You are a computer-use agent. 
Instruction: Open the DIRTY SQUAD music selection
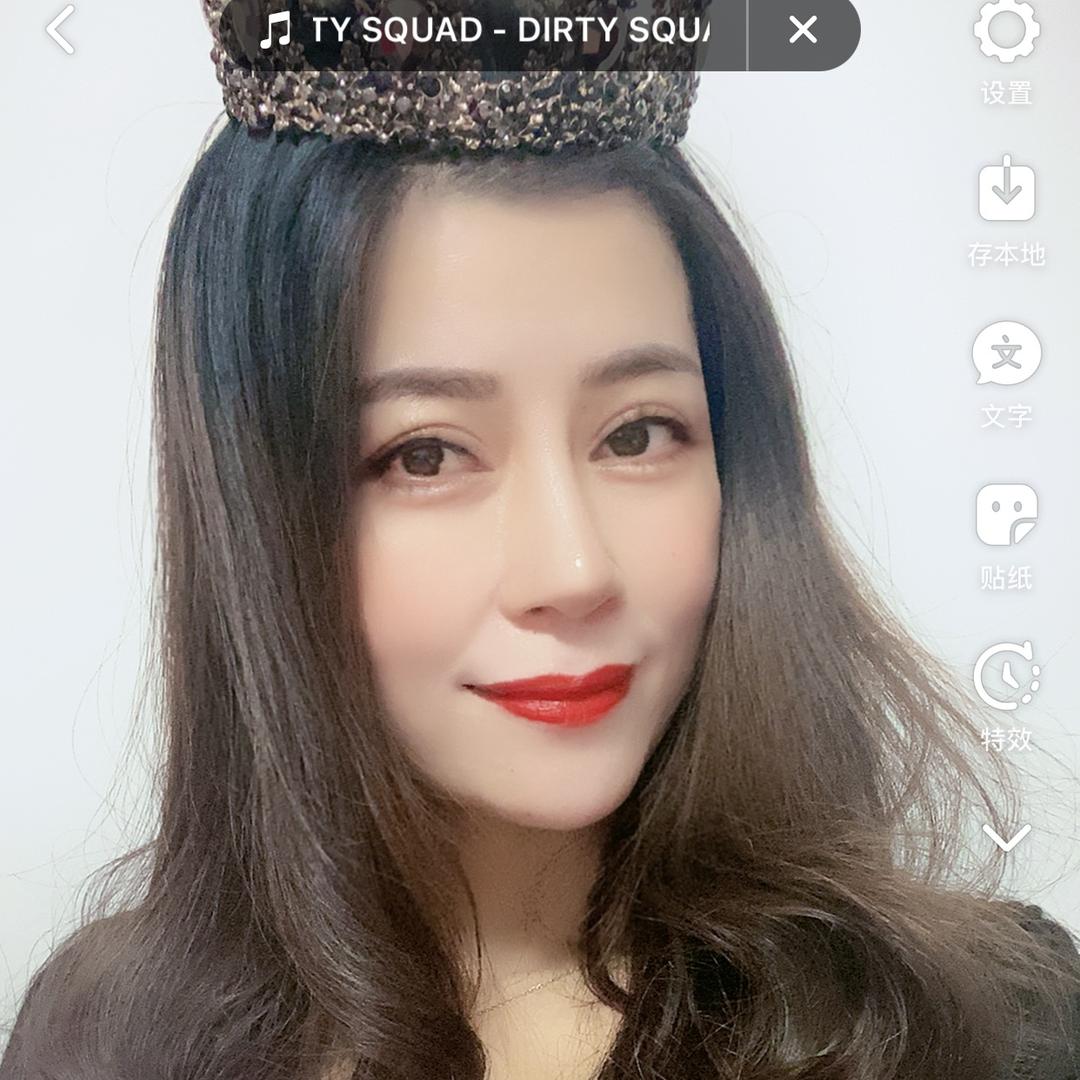point(485,31)
